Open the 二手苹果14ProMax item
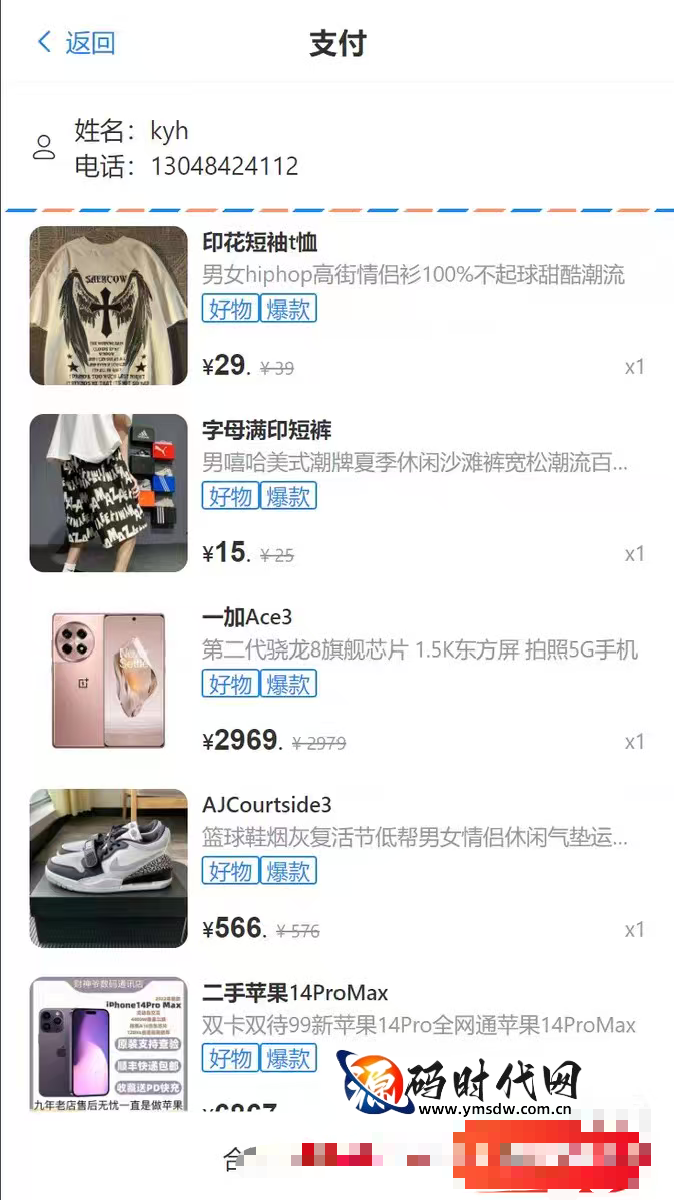The width and height of the screenshot is (674, 1200). [x=337, y=1044]
